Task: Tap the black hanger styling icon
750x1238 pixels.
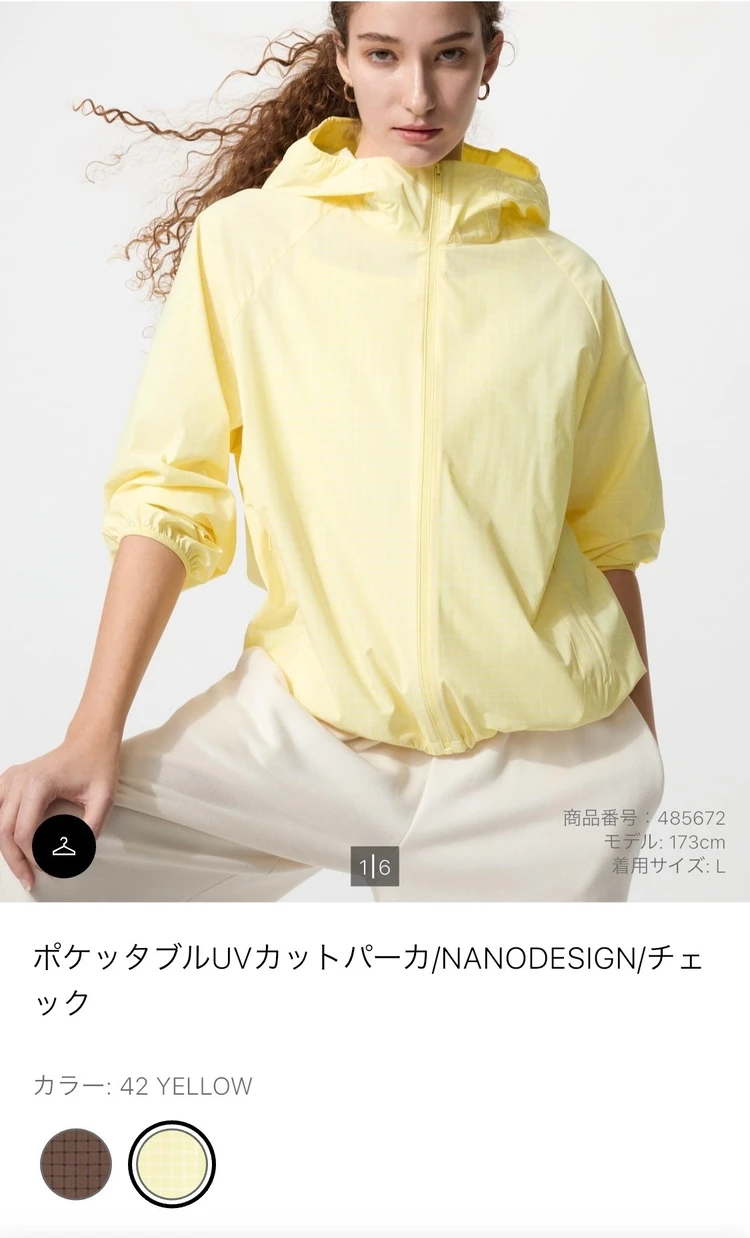Action: [64, 847]
